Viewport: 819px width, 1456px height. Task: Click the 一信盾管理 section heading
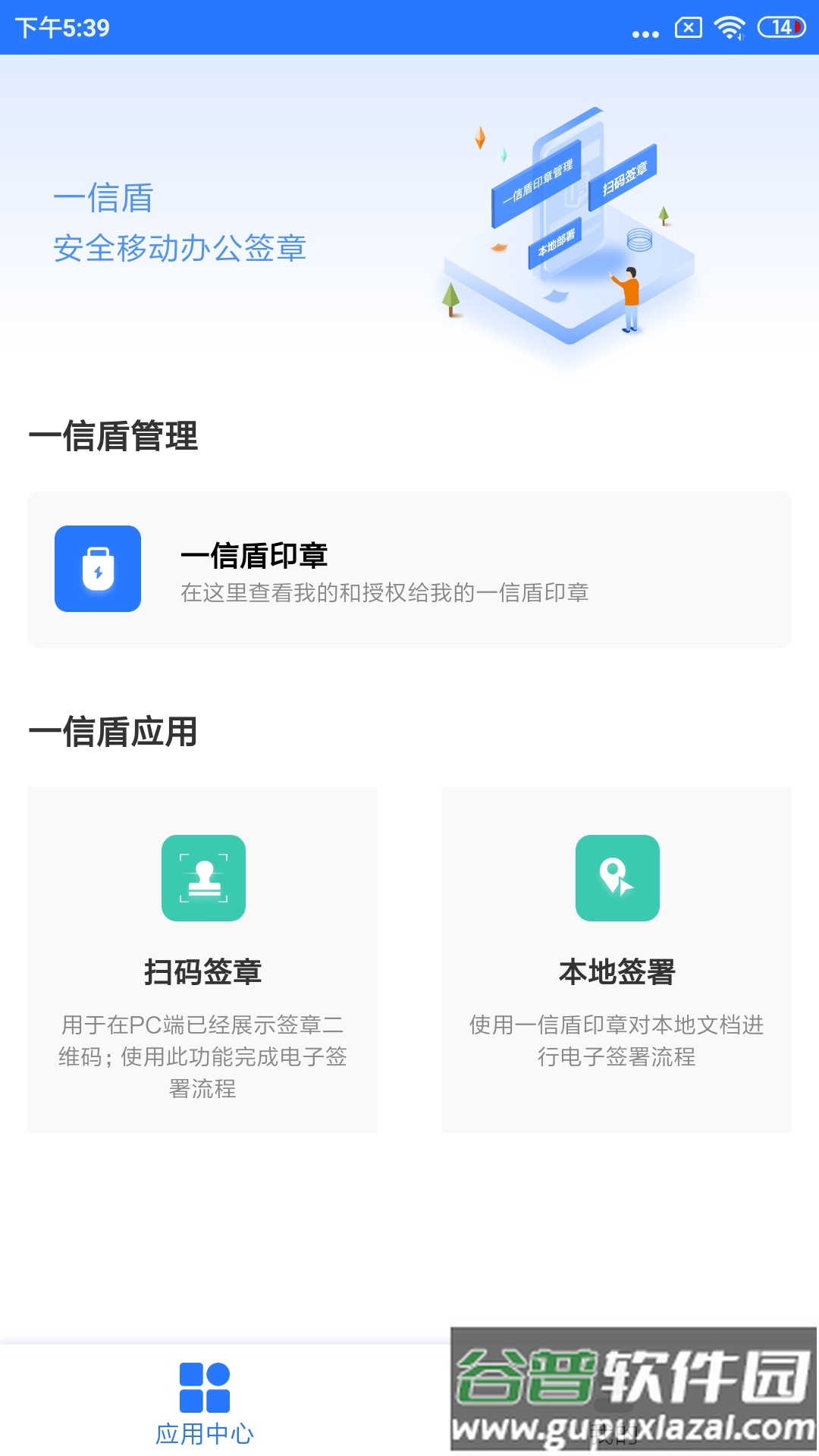pos(114,435)
